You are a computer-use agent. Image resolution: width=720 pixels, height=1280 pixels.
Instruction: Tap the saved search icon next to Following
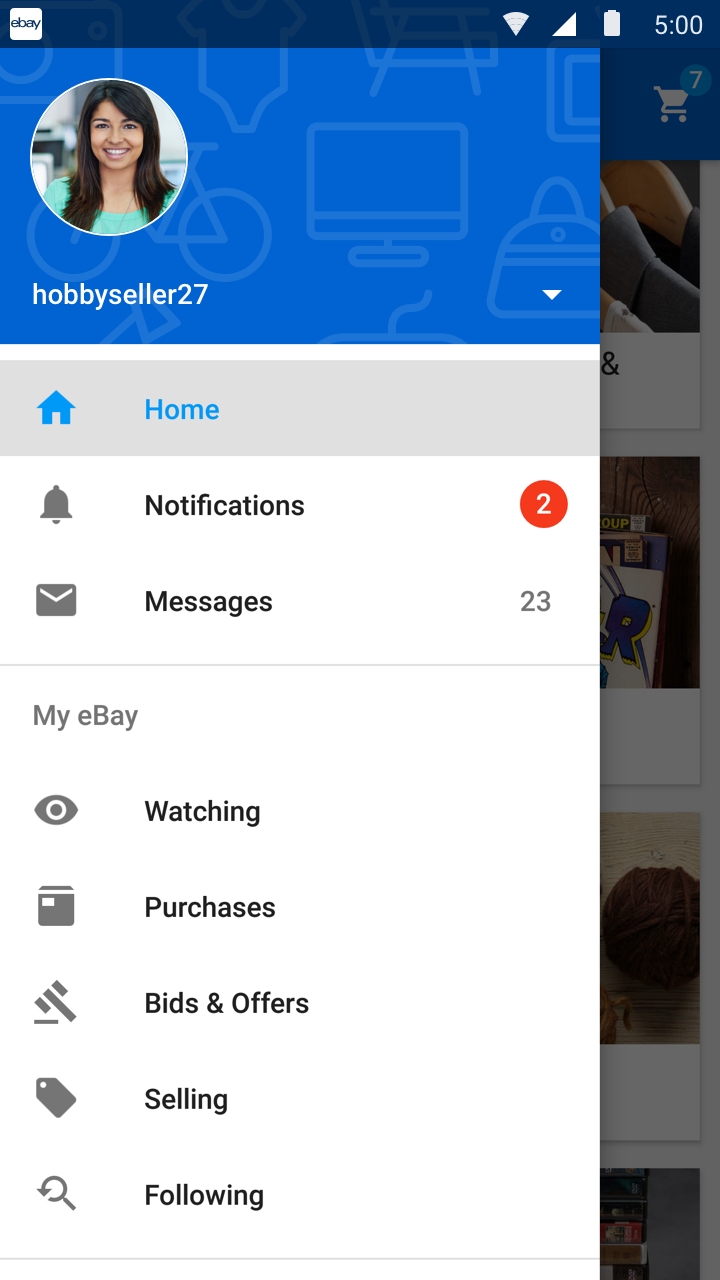(56, 1193)
